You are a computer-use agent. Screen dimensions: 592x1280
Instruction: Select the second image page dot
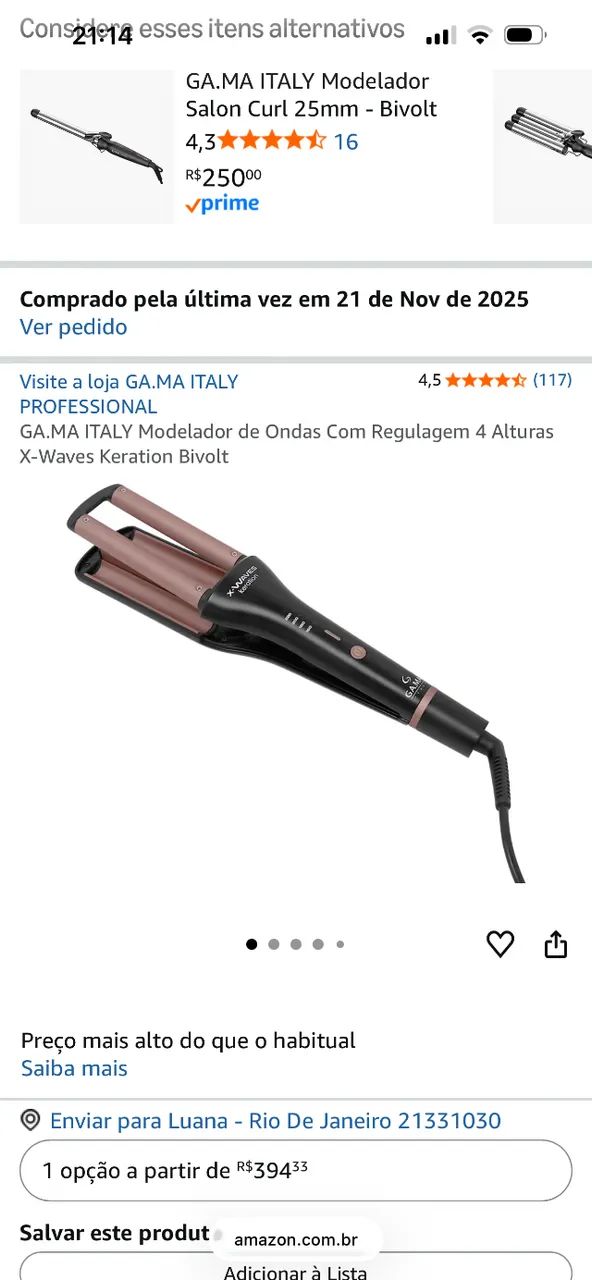tap(274, 944)
